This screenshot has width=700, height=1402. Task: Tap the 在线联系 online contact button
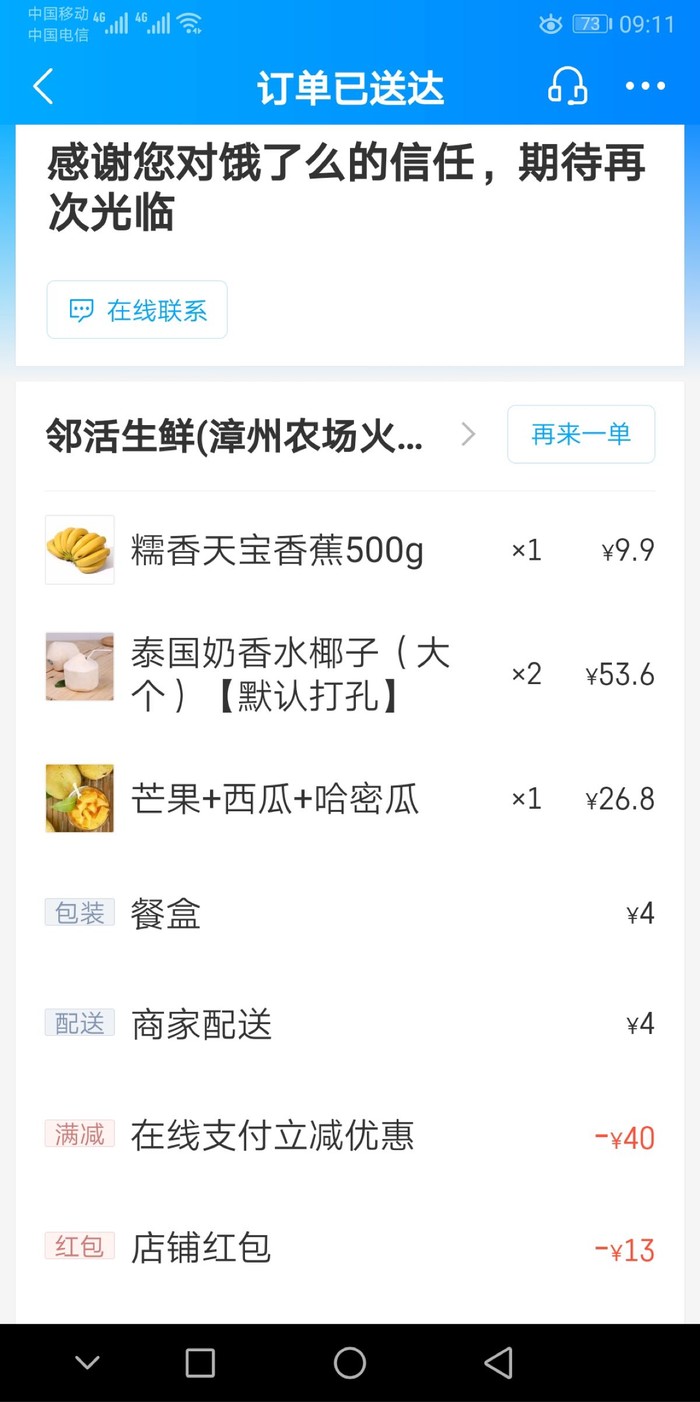tap(137, 310)
